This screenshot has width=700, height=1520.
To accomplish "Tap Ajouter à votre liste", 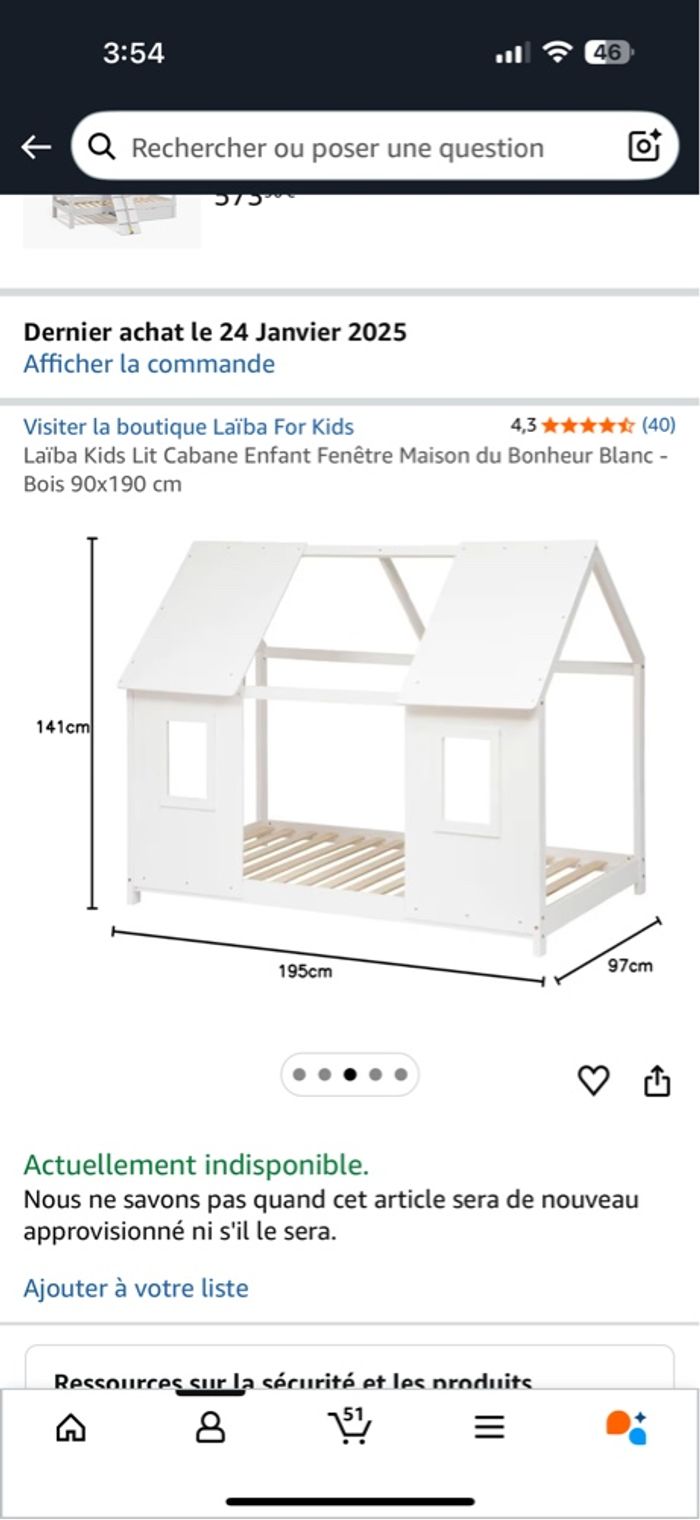I will (x=136, y=1288).
